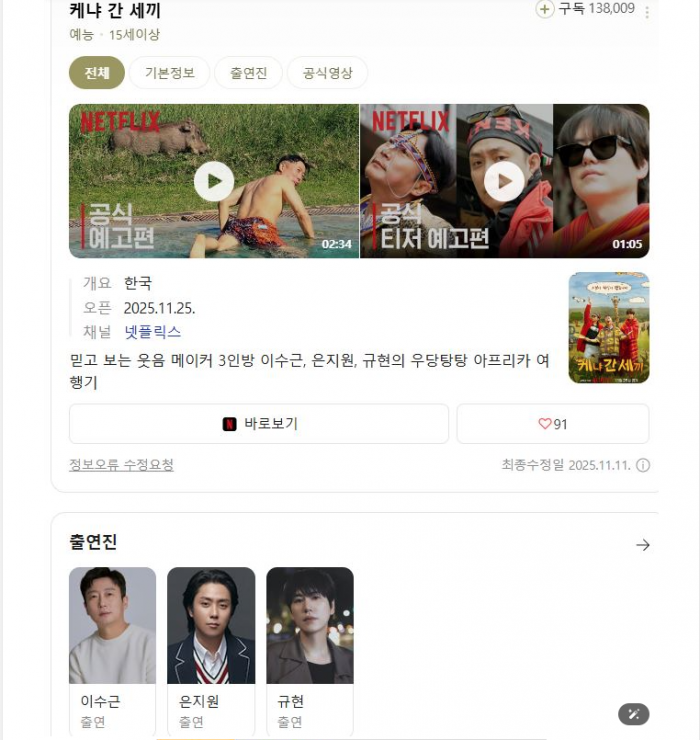Play the 공식 예고편 video
Viewport: 700px width, 740px height.
click(213, 181)
